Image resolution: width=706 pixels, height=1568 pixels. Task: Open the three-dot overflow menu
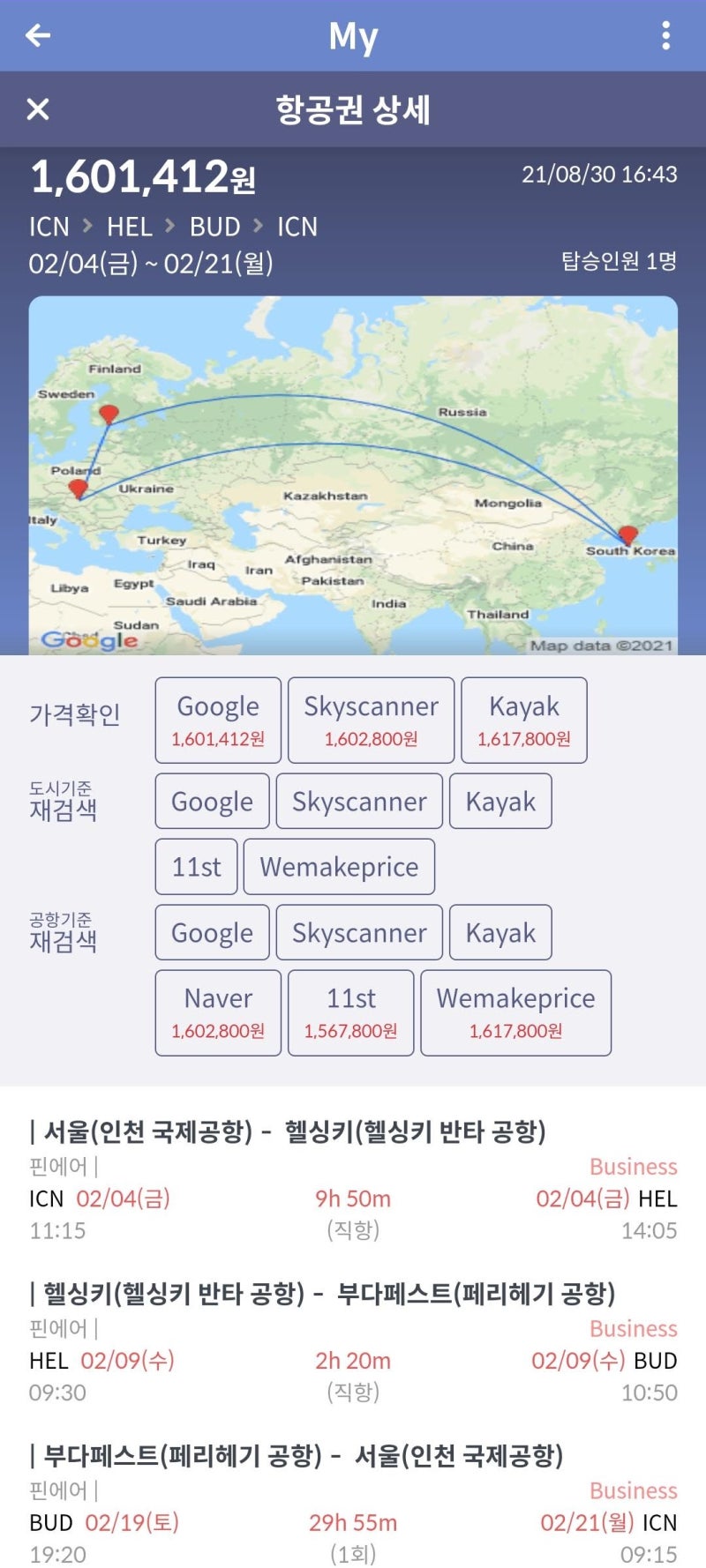[x=666, y=35]
